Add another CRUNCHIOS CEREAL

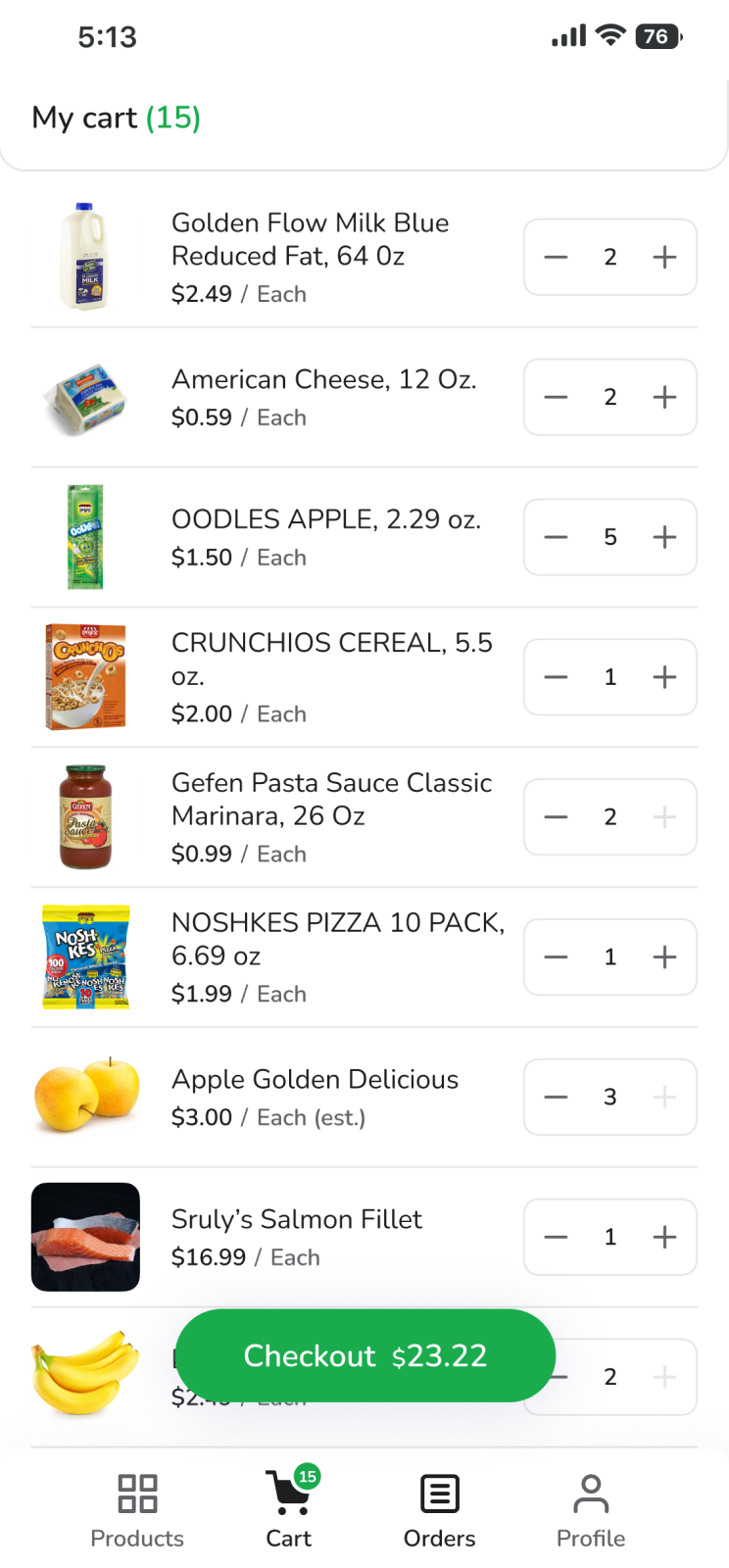click(664, 677)
